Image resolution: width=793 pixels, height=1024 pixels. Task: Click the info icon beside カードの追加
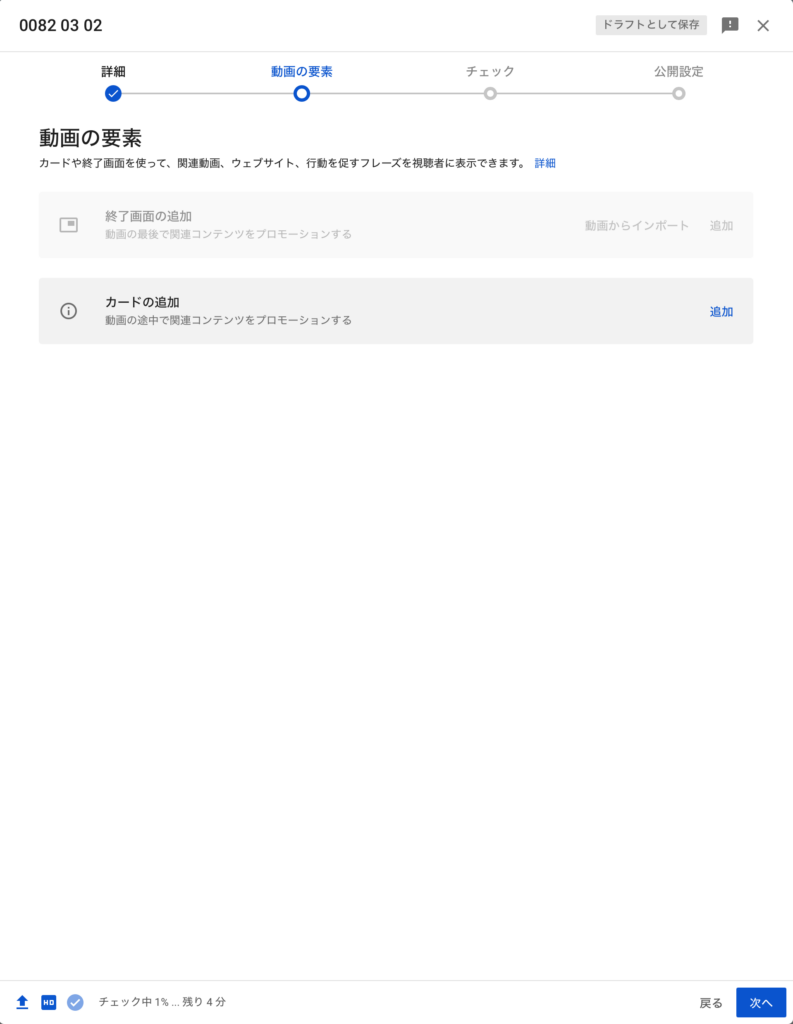pyautogui.click(x=66, y=310)
